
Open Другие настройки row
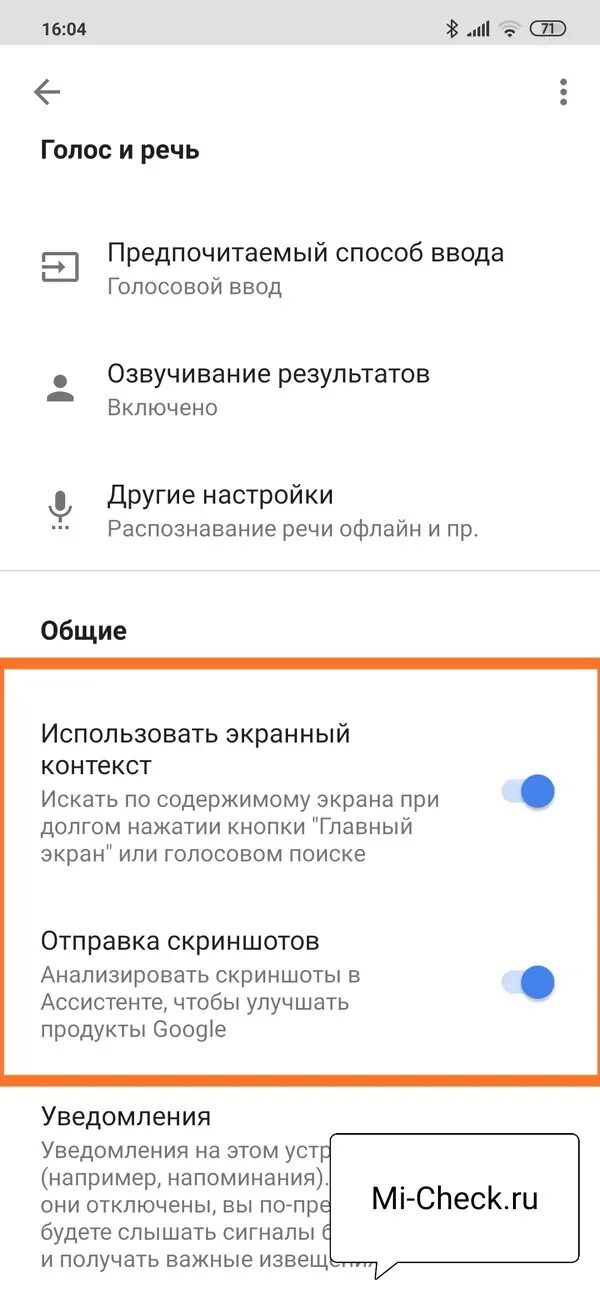pos(300,511)
